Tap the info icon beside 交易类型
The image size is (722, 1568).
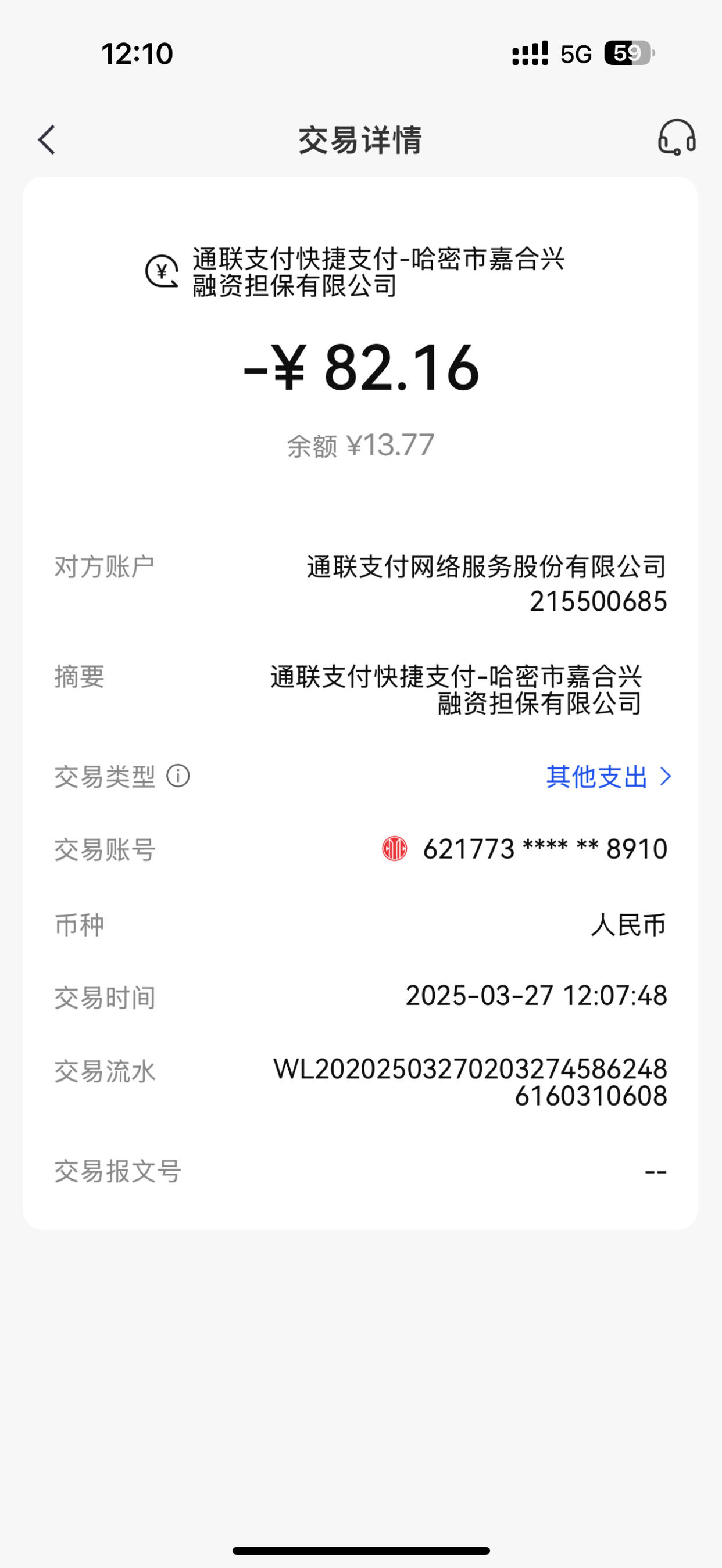[178, 776]
